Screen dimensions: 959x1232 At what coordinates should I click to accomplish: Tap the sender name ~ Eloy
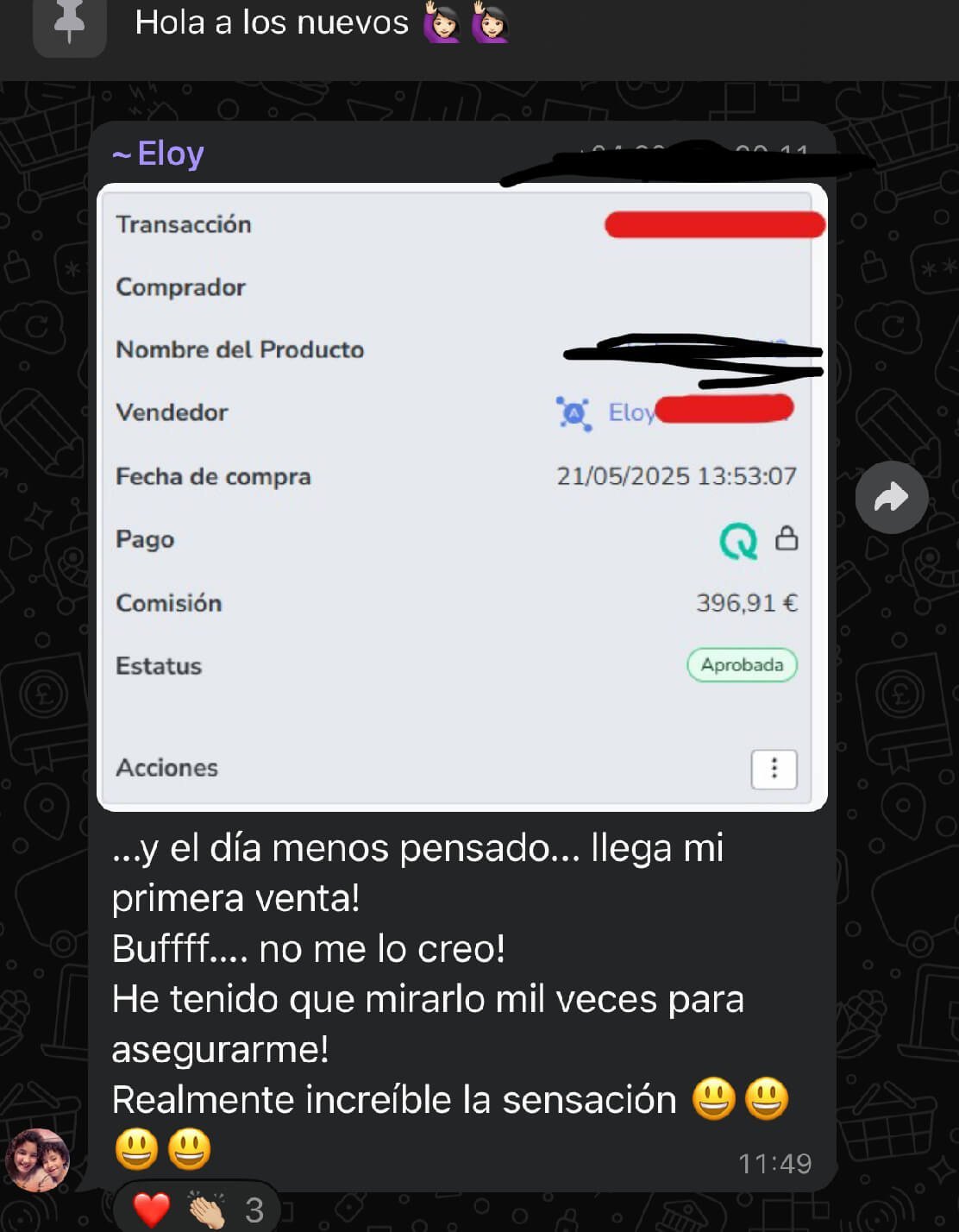point(159,154)
